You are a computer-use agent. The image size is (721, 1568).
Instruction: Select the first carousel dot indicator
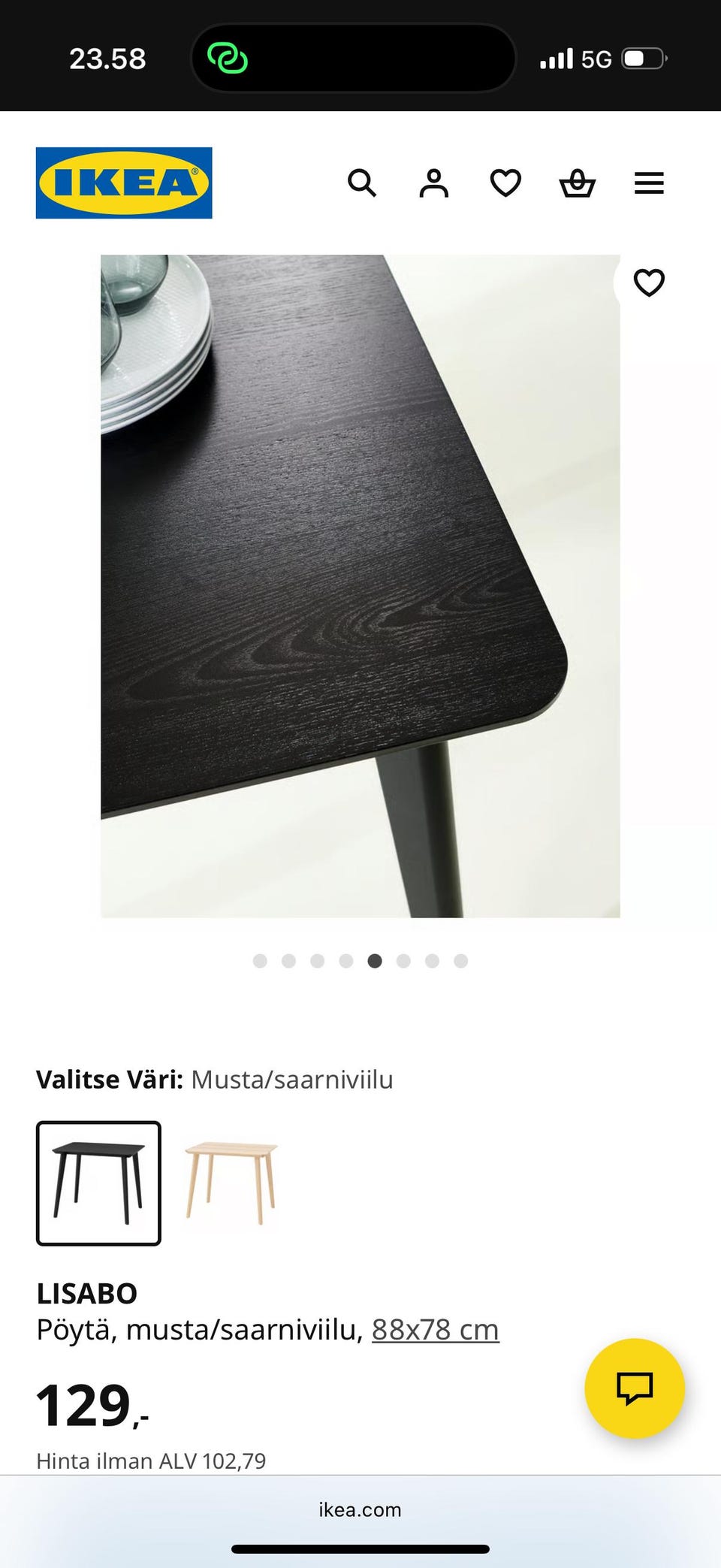tap(261, 961)
